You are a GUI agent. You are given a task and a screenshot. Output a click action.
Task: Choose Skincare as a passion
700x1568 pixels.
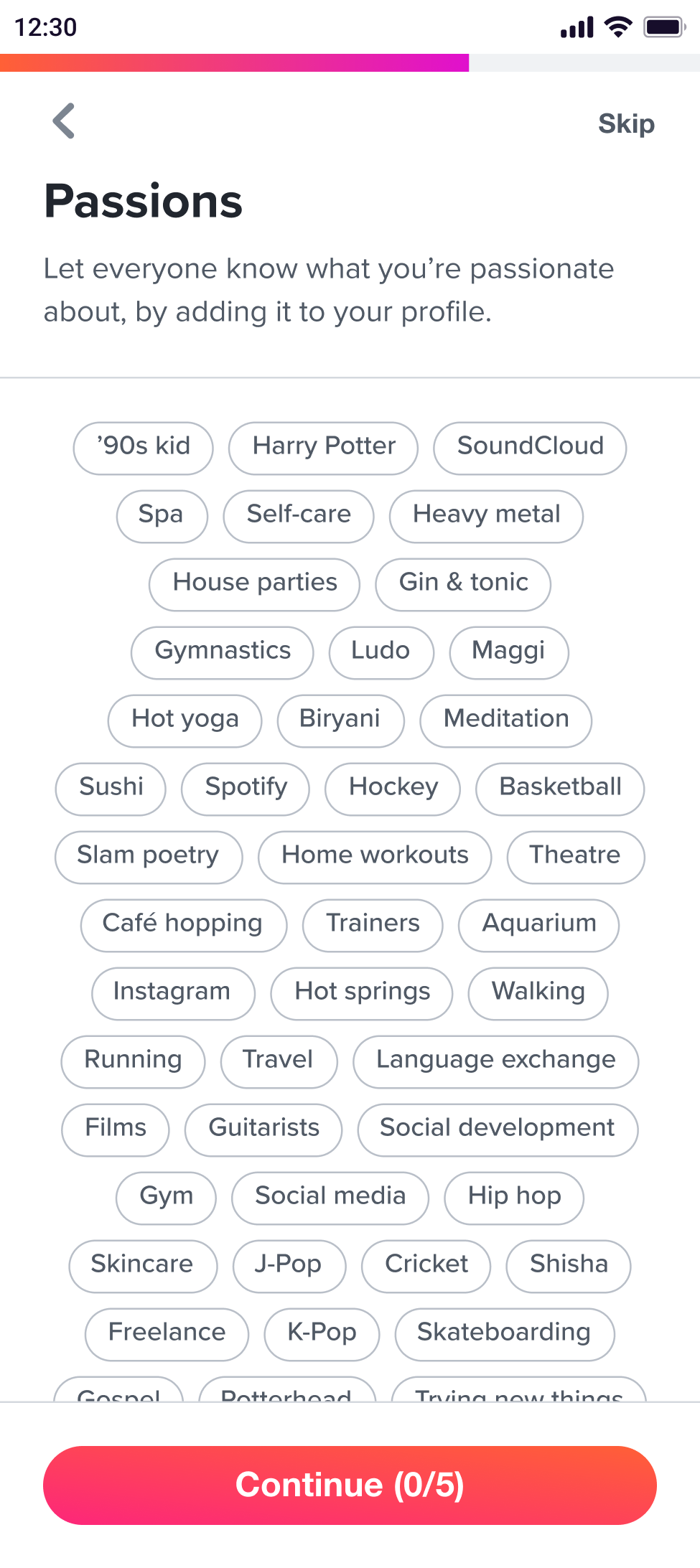point(142,1265)
